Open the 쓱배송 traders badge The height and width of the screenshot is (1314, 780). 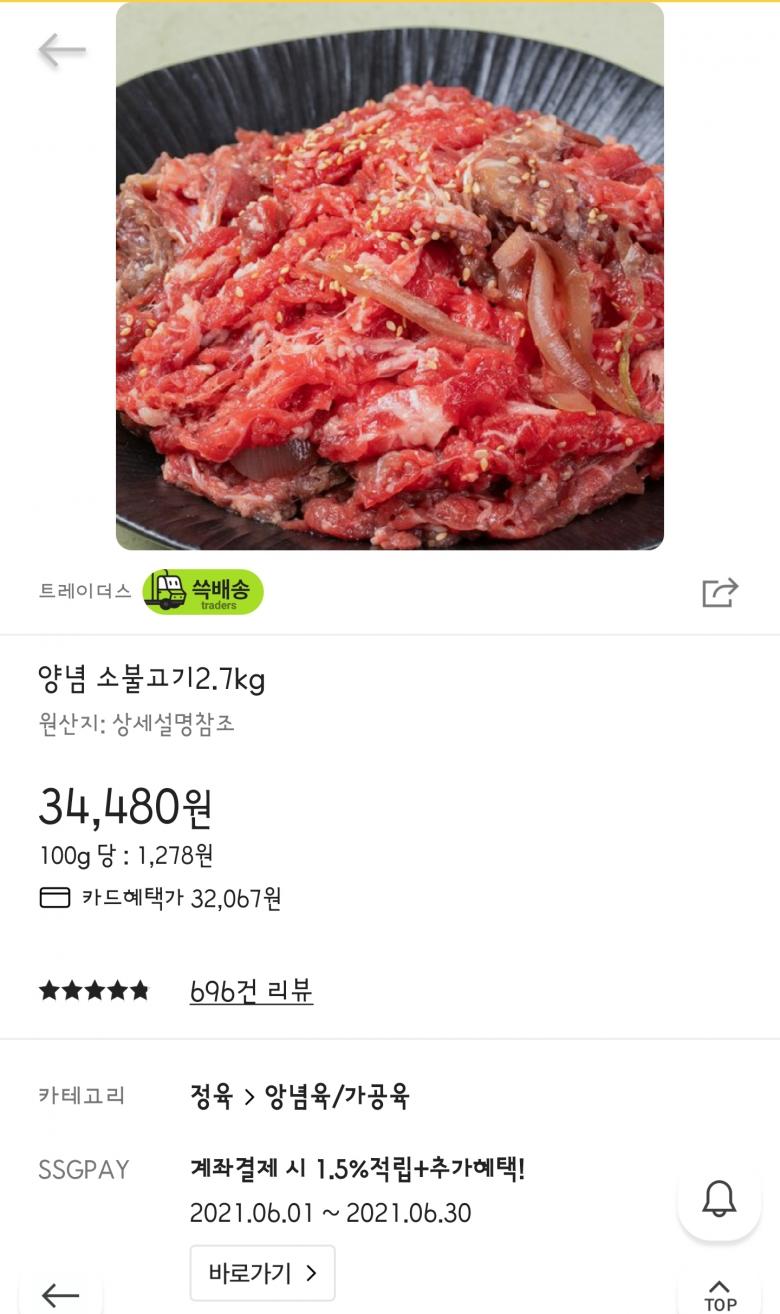202,592
